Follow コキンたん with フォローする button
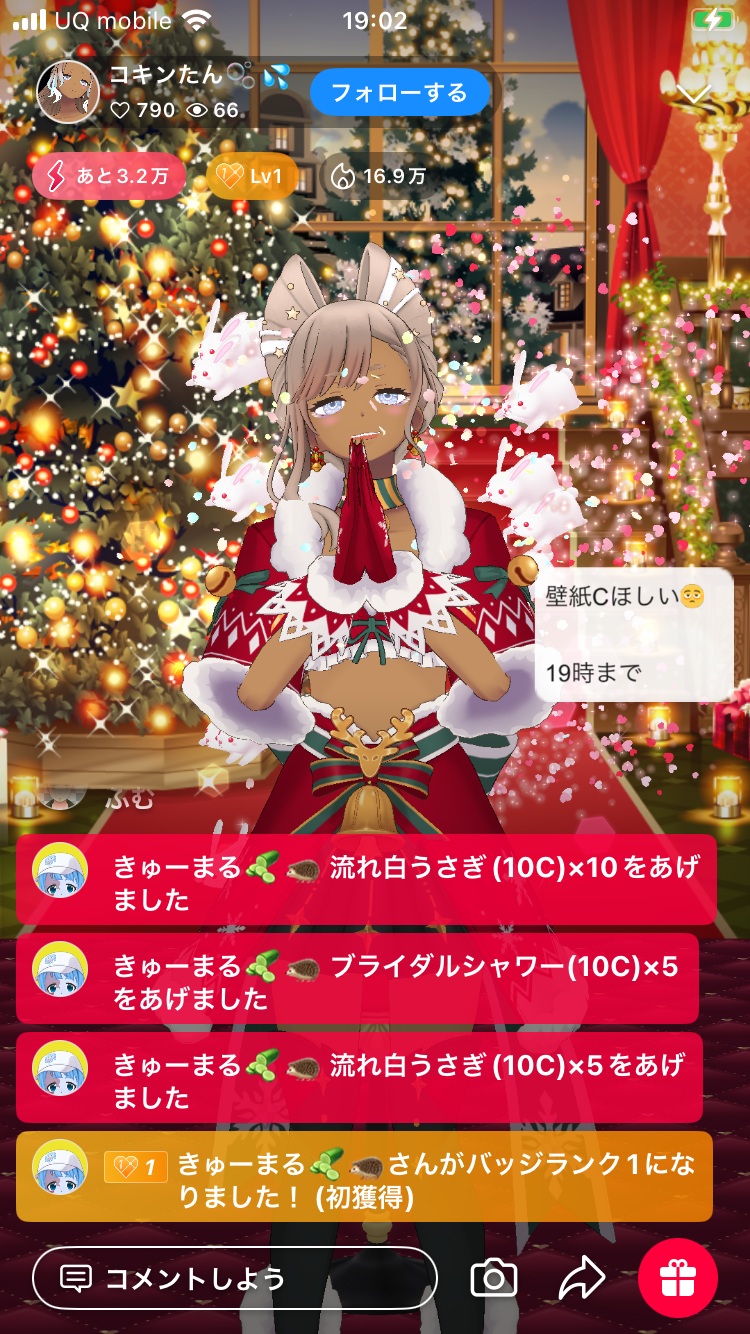This screenshot has height=1334, width=750. [399, 93]
